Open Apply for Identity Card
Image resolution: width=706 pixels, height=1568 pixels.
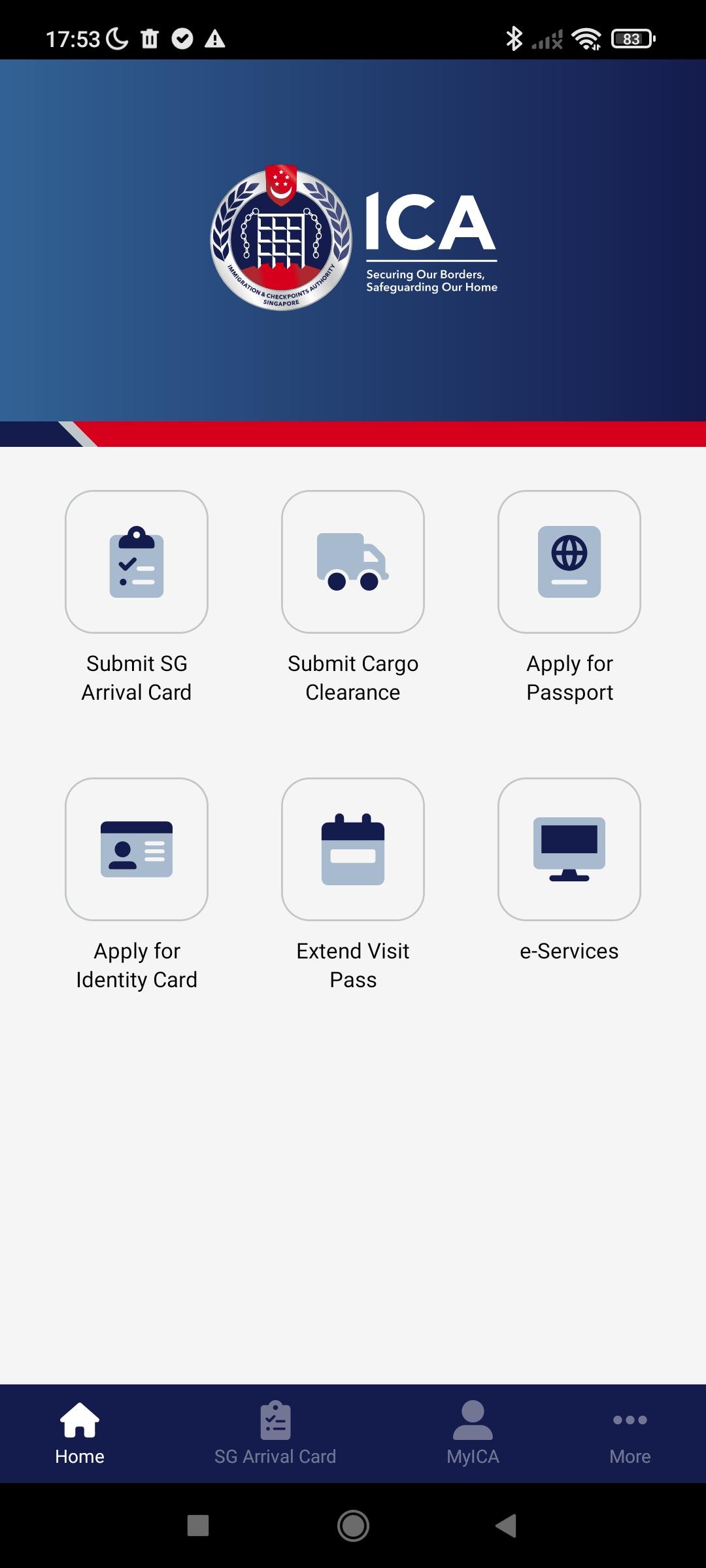coord(137,849)
